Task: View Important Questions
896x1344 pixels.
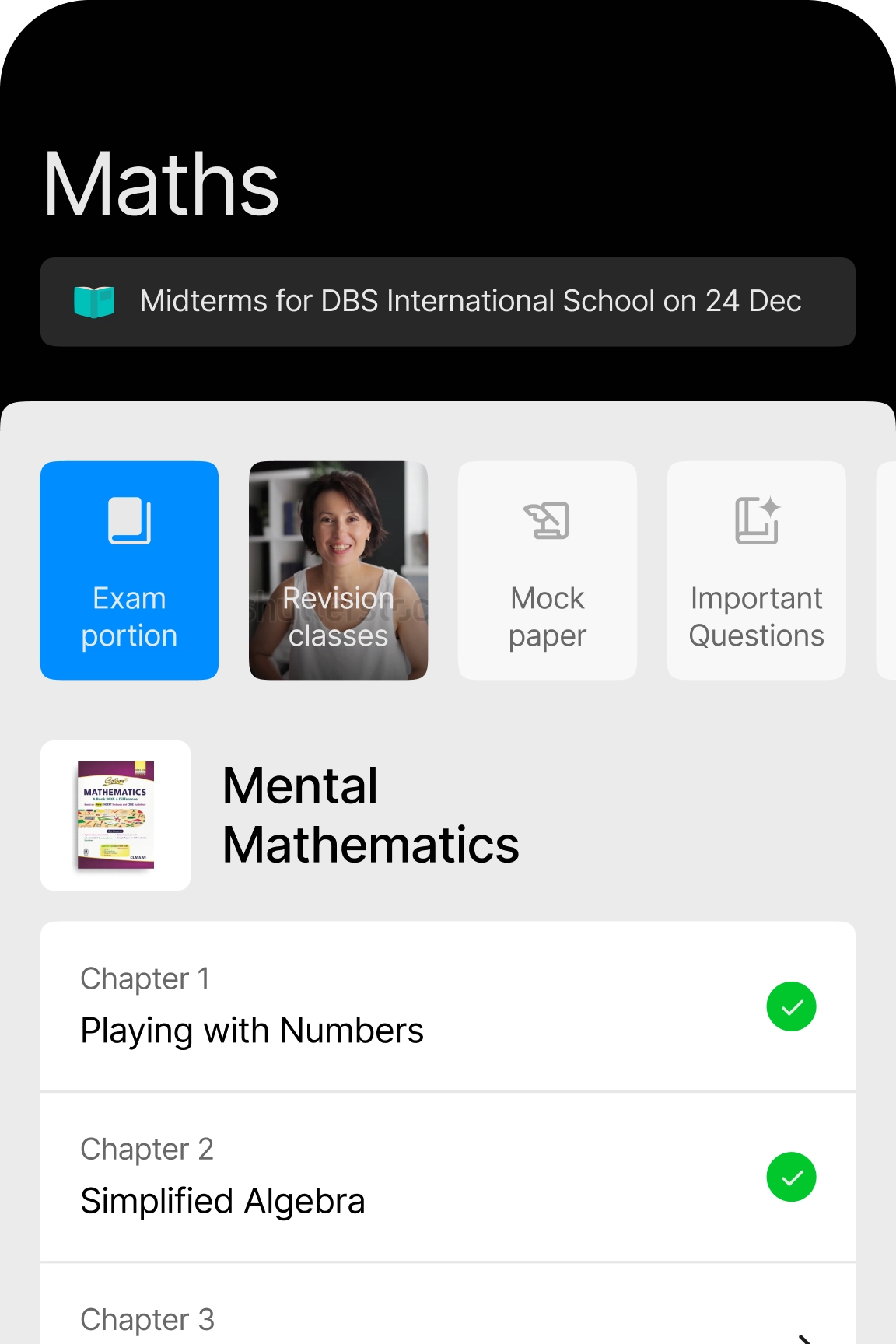Action: coord(756,570)
